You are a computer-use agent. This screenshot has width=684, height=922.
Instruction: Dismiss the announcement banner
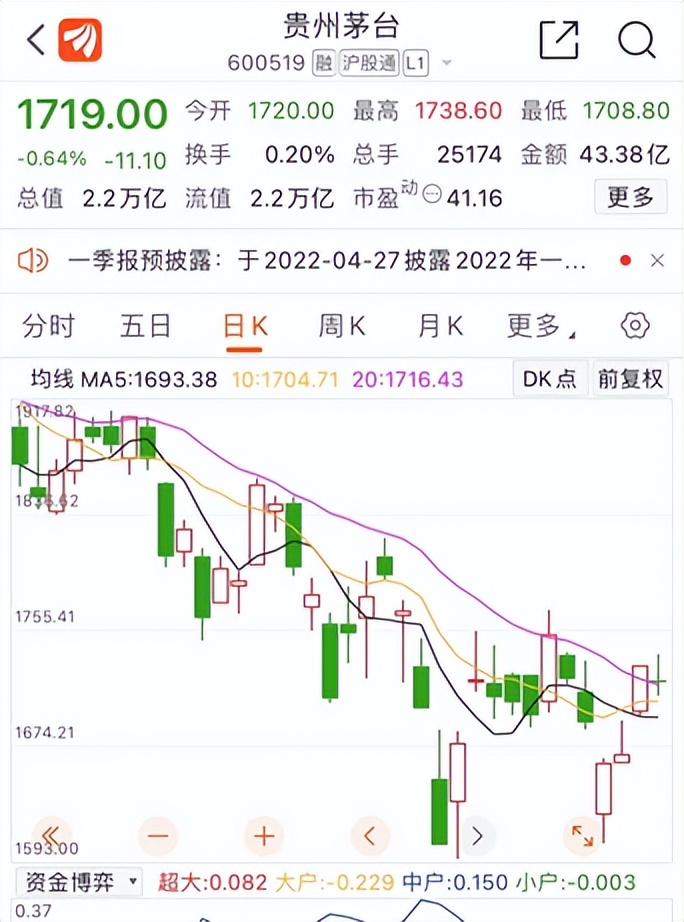tap(657, 262)
